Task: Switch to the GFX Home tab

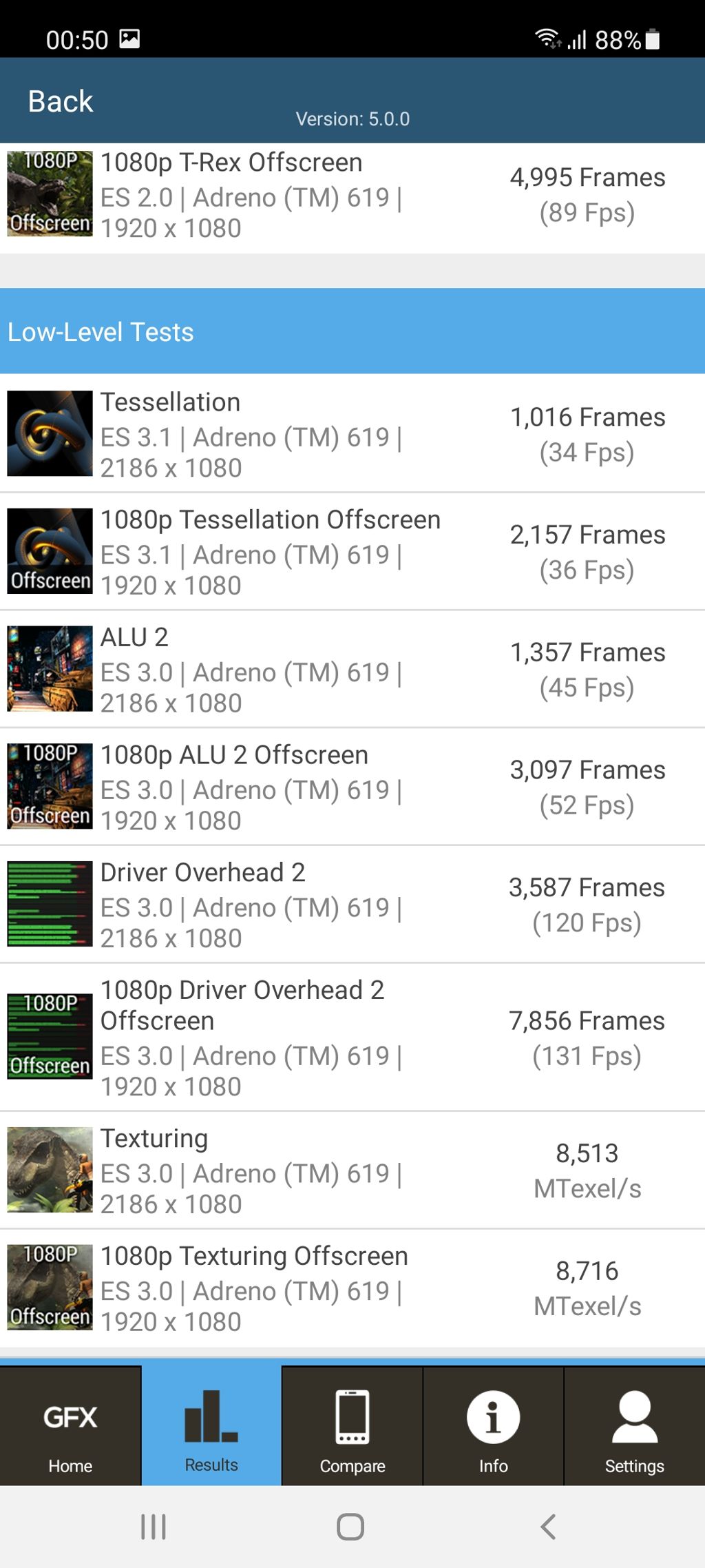Action: pos(70,1427)
